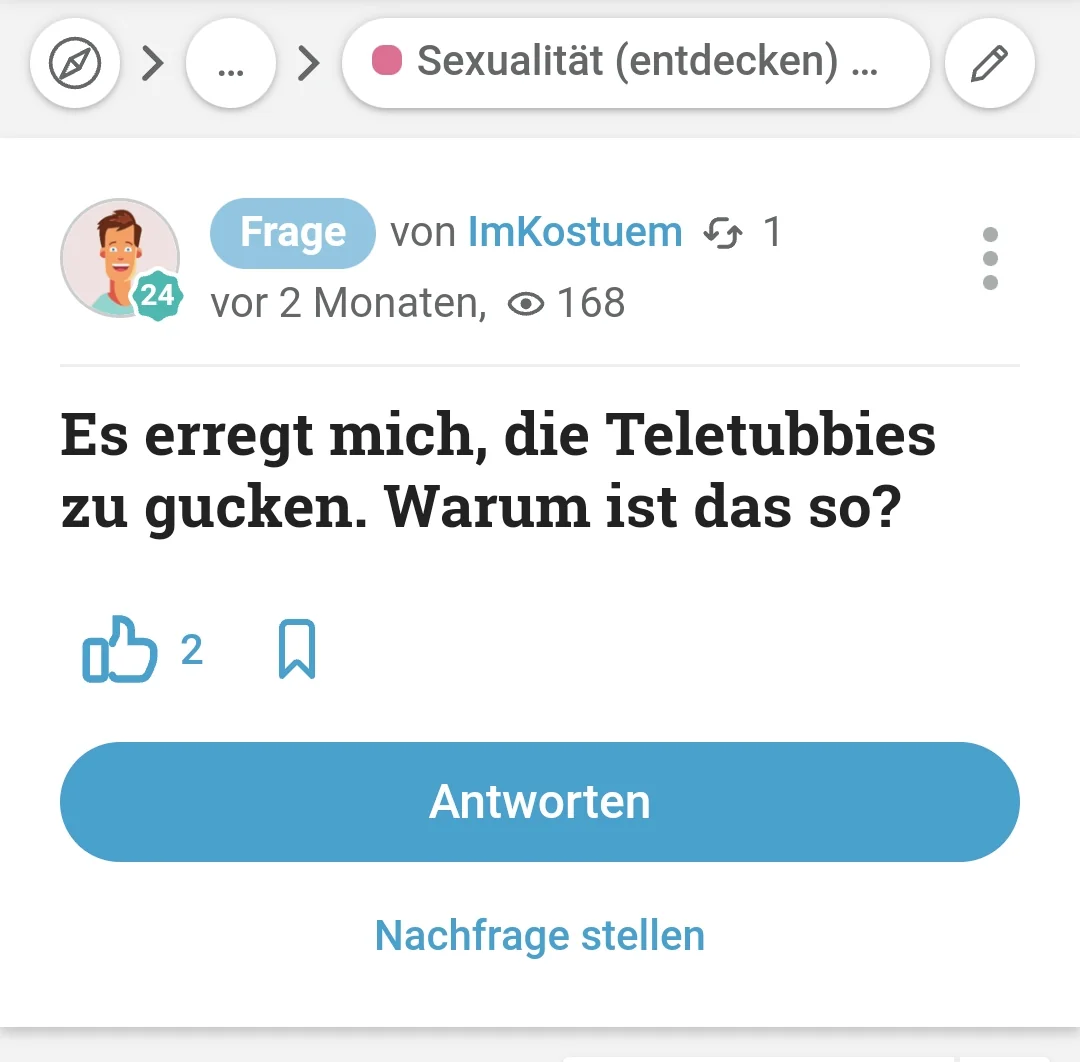Open the ImKostuem username link

[575, 232]
